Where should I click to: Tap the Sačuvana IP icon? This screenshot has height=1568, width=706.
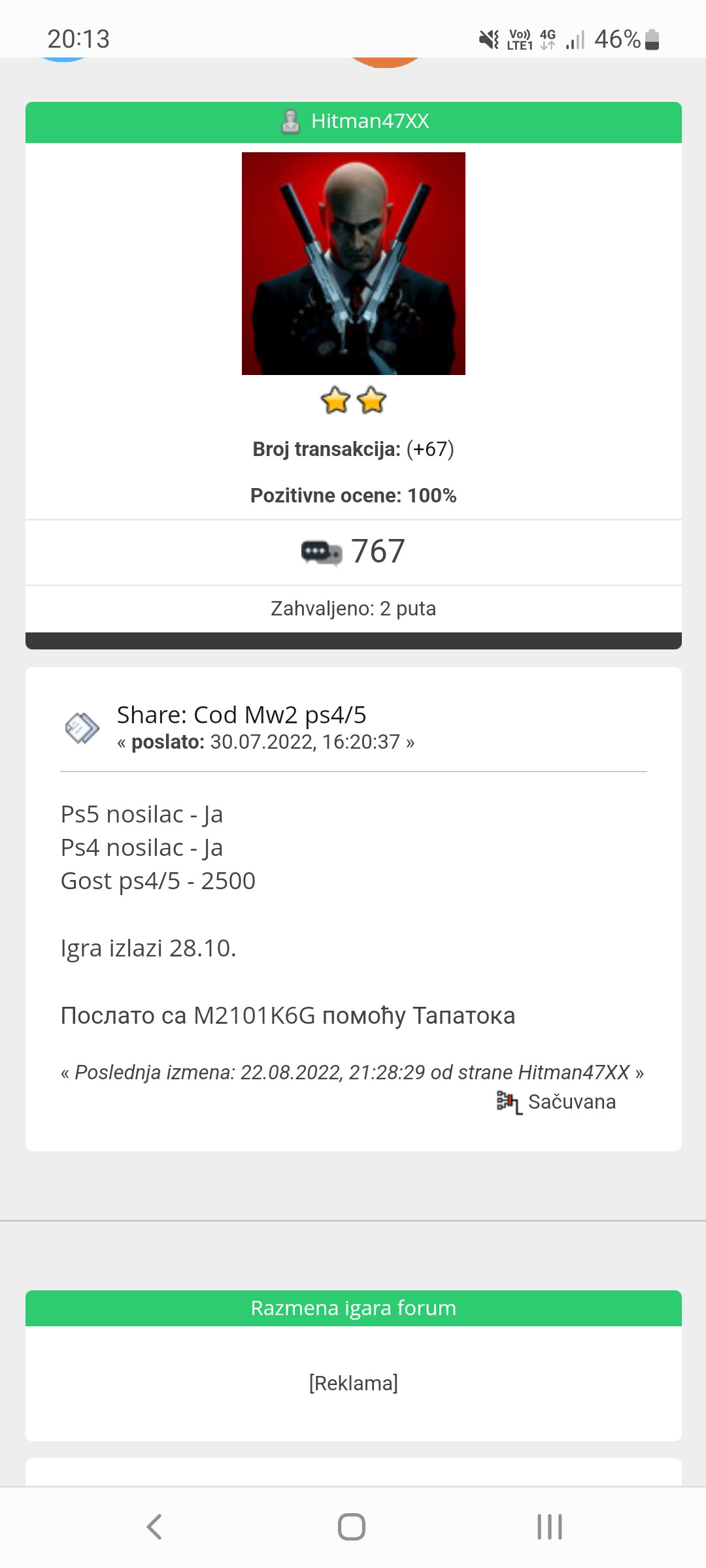pyautogui.click(x=509, y=1102)
